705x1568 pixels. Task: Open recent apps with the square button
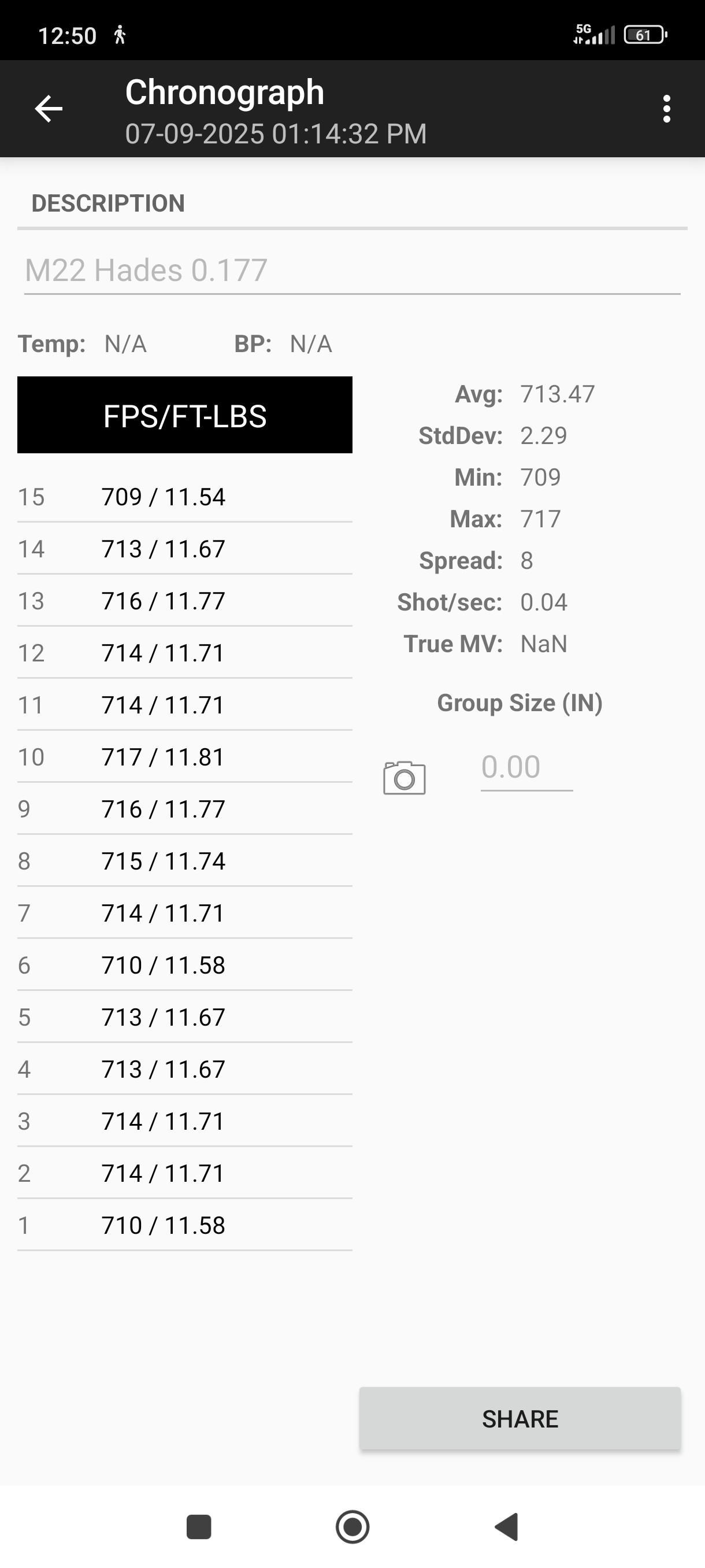pyautogui.click(x=199, y=1527)
